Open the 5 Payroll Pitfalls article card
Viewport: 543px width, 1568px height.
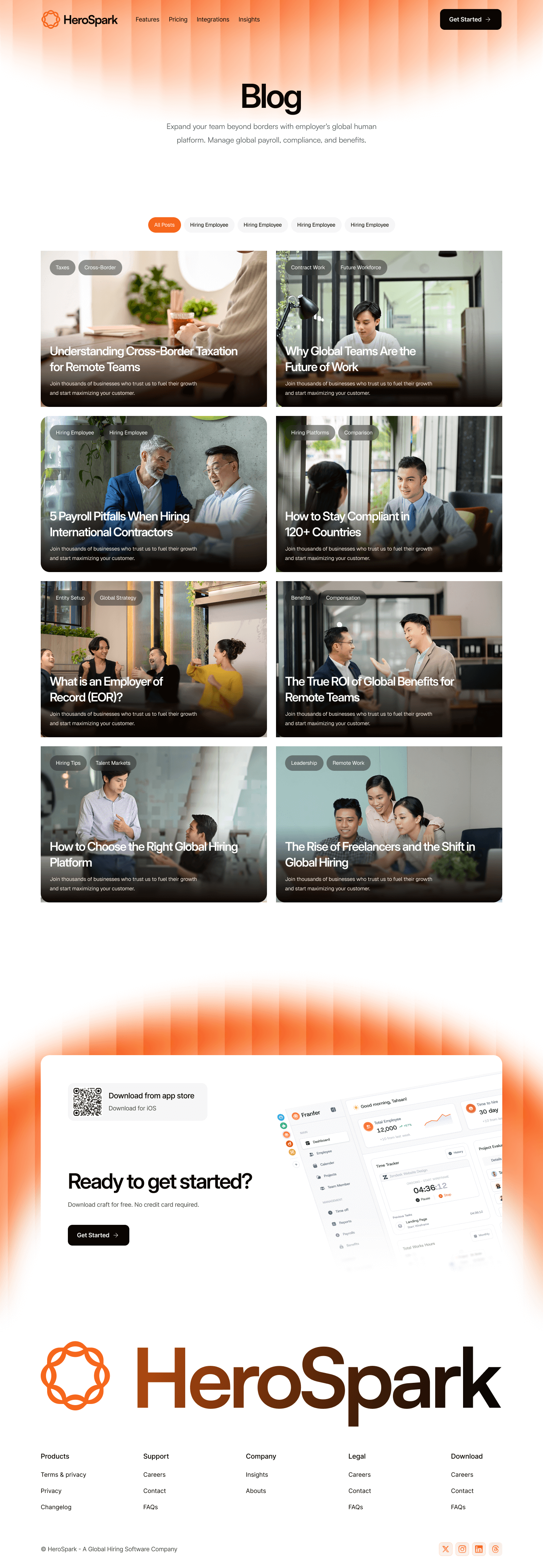pyautogui.click(x=120, y=523)
